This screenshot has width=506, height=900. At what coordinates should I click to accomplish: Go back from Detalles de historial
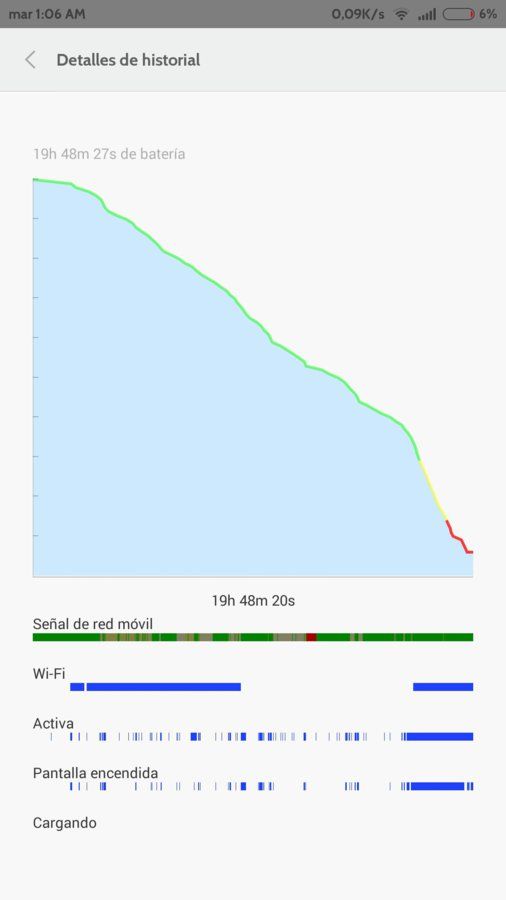(x=30, y=60)
